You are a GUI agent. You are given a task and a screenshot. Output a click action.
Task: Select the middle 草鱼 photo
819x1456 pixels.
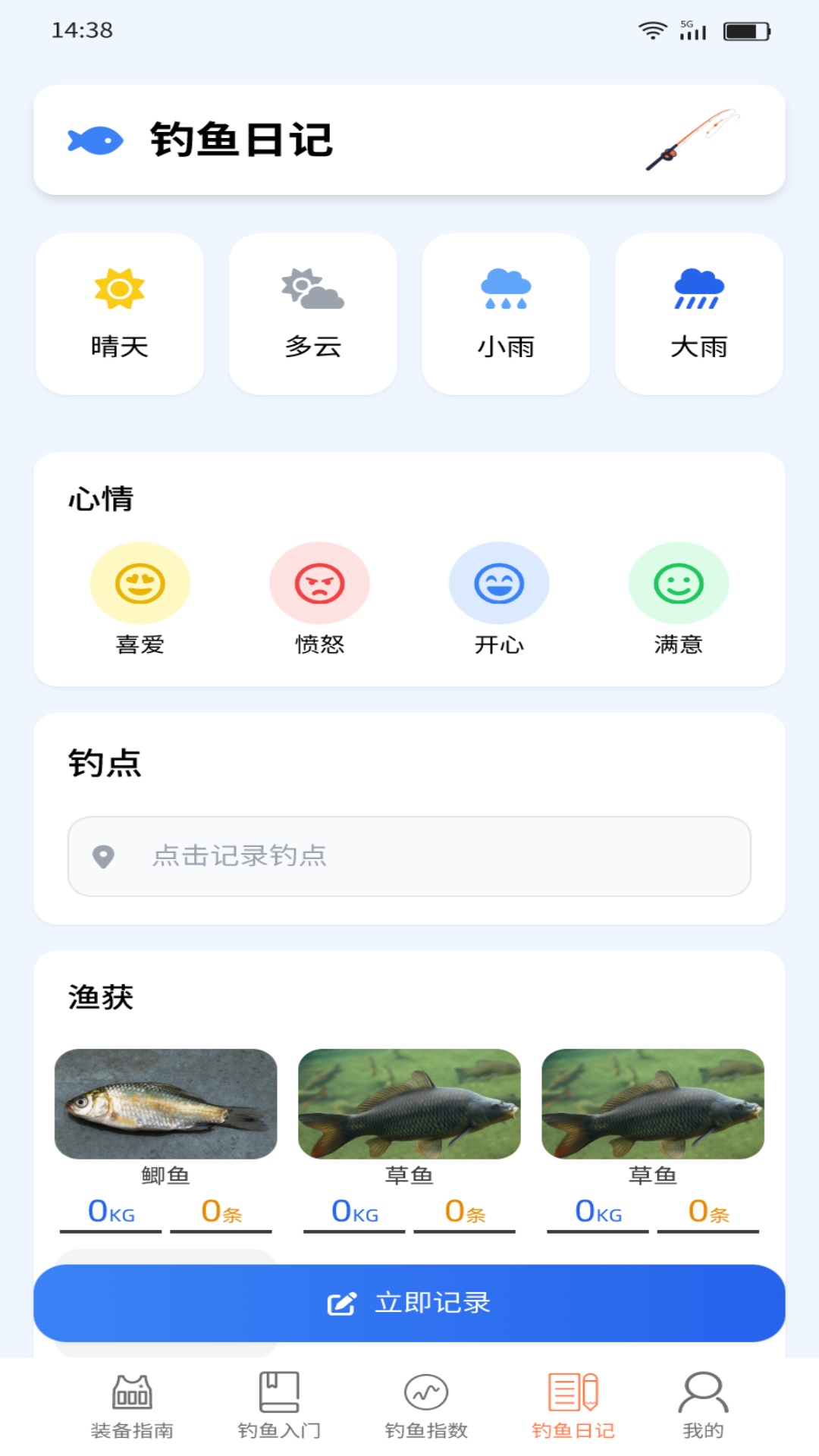[409, 1106]
